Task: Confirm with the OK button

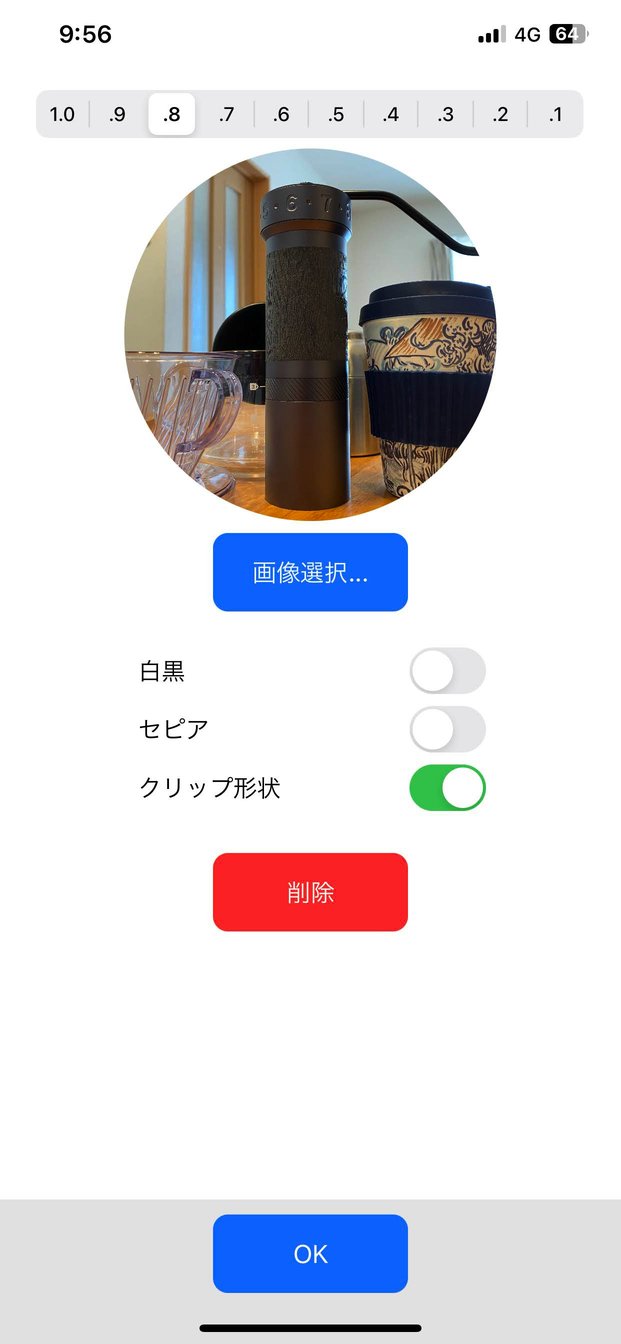Action: (310, 1254)
